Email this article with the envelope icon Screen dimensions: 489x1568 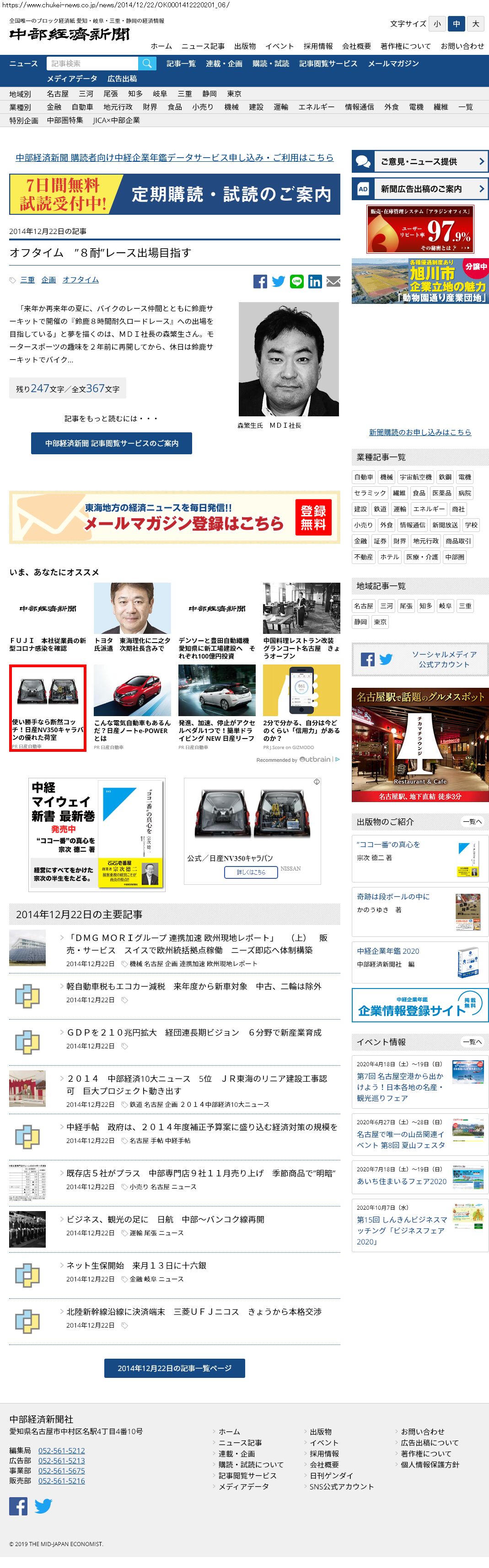pos(333,281)
